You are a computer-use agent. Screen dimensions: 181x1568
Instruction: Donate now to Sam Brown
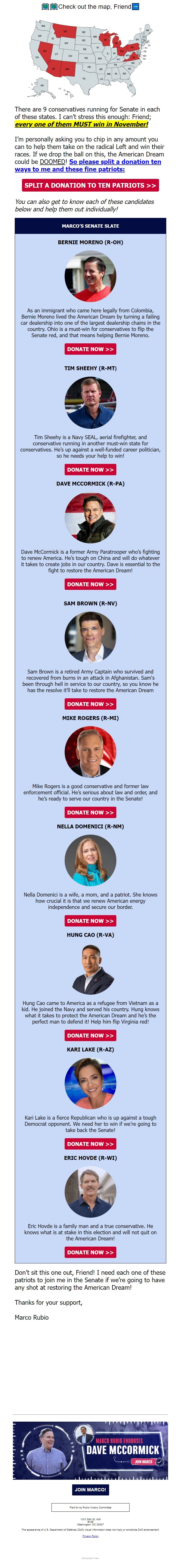pos(90,704)
